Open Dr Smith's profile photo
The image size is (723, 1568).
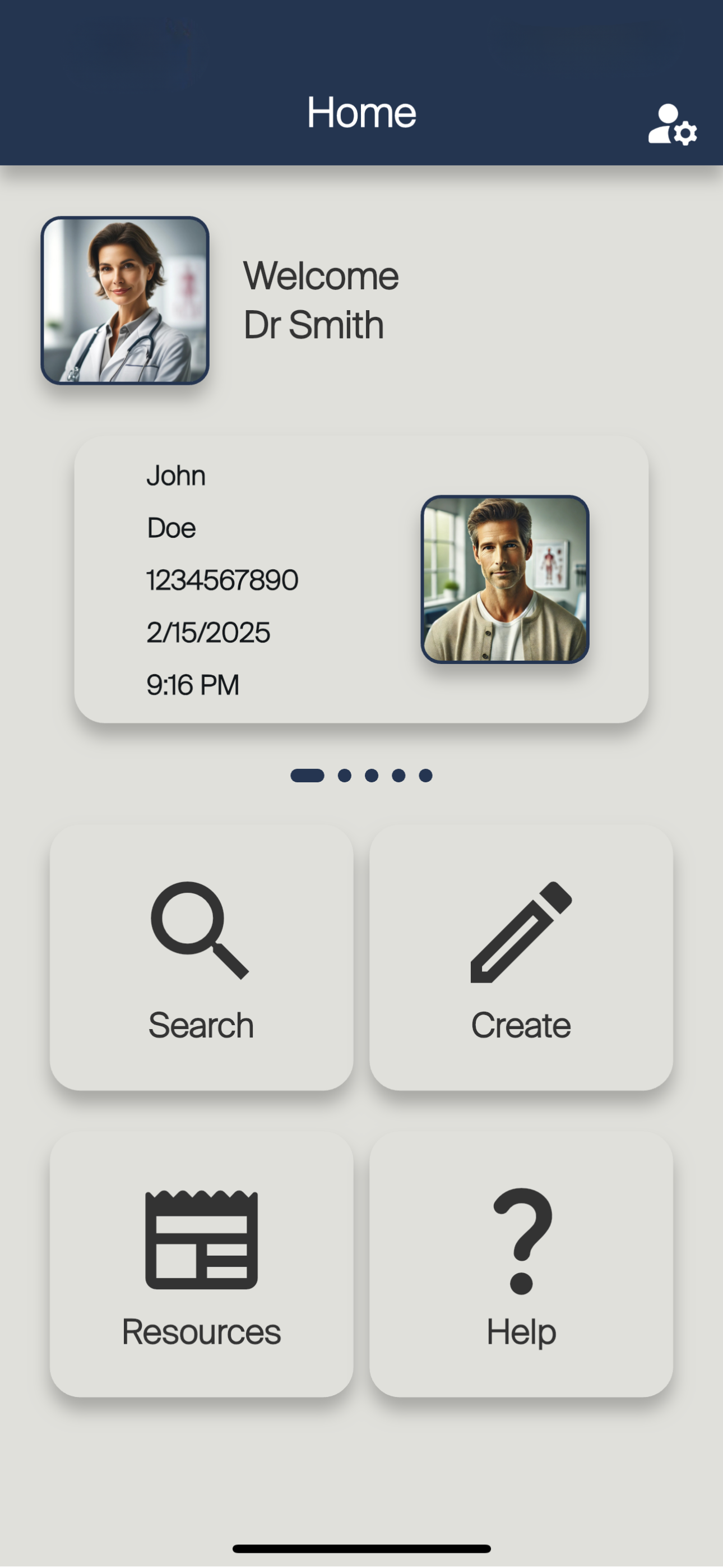click(x=125, y=301)
